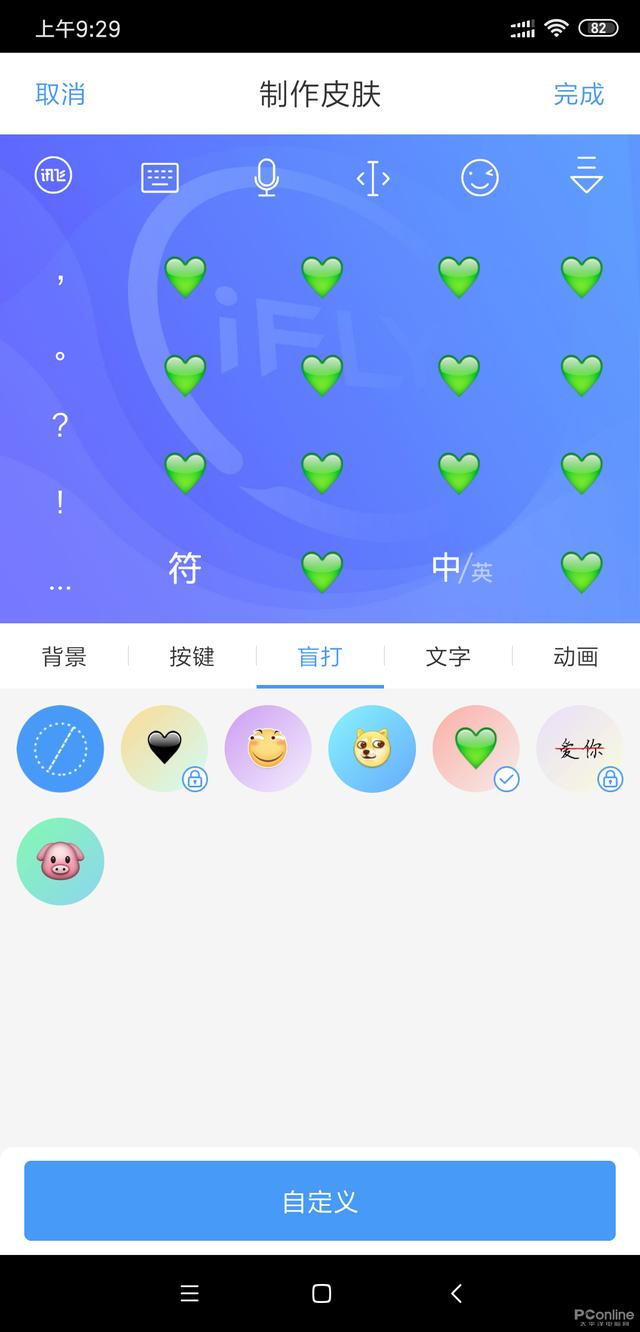Select the no-pattern blank option
The height and width of the screenshot is (1332, 640).
coord(60,749)
